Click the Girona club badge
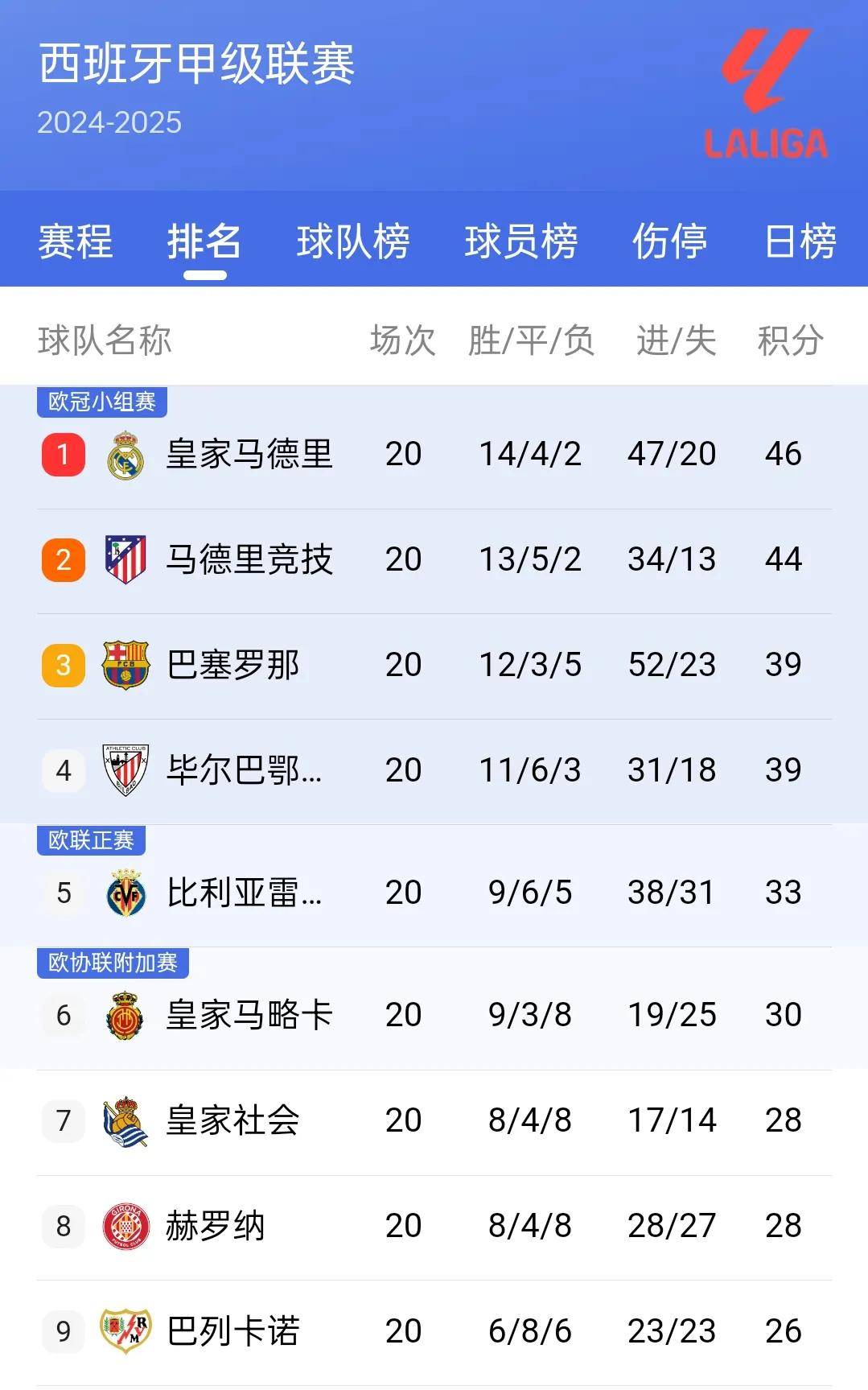Image resolution: width=868 pixels, height=1390 pixels. coord(125,1225)
